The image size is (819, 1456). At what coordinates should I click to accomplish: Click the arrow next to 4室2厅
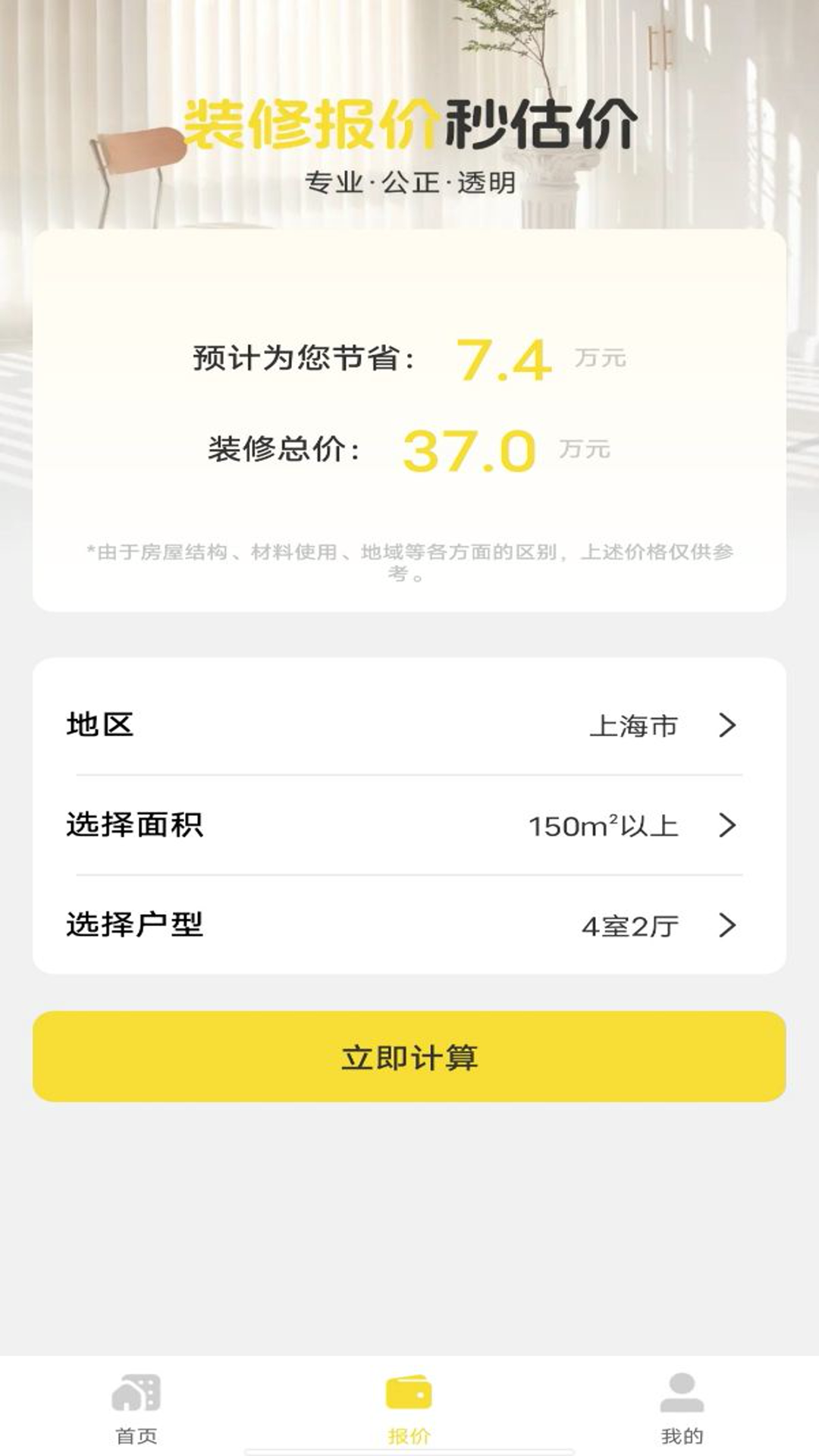click(x=729, y=924)
